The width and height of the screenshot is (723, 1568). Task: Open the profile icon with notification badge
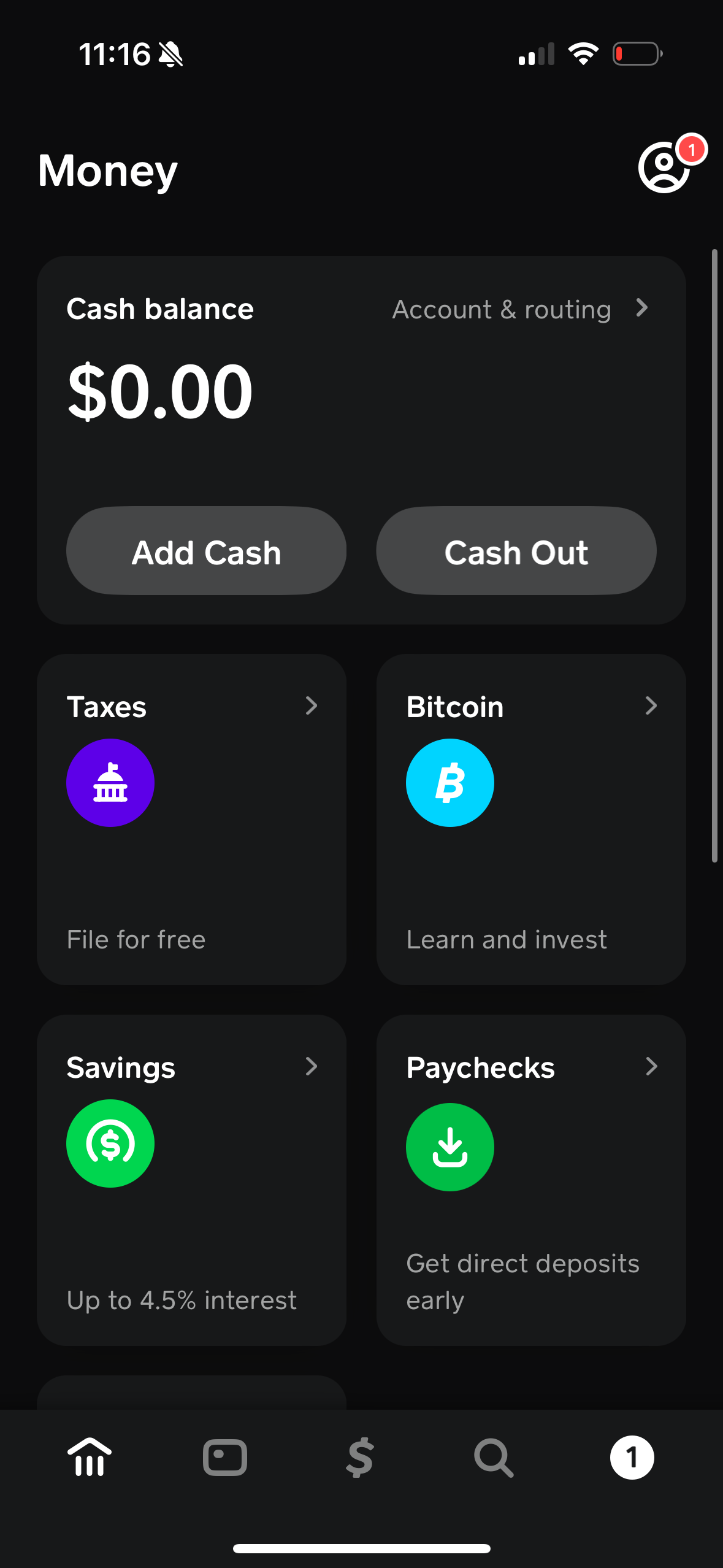(x=663, y=167)
